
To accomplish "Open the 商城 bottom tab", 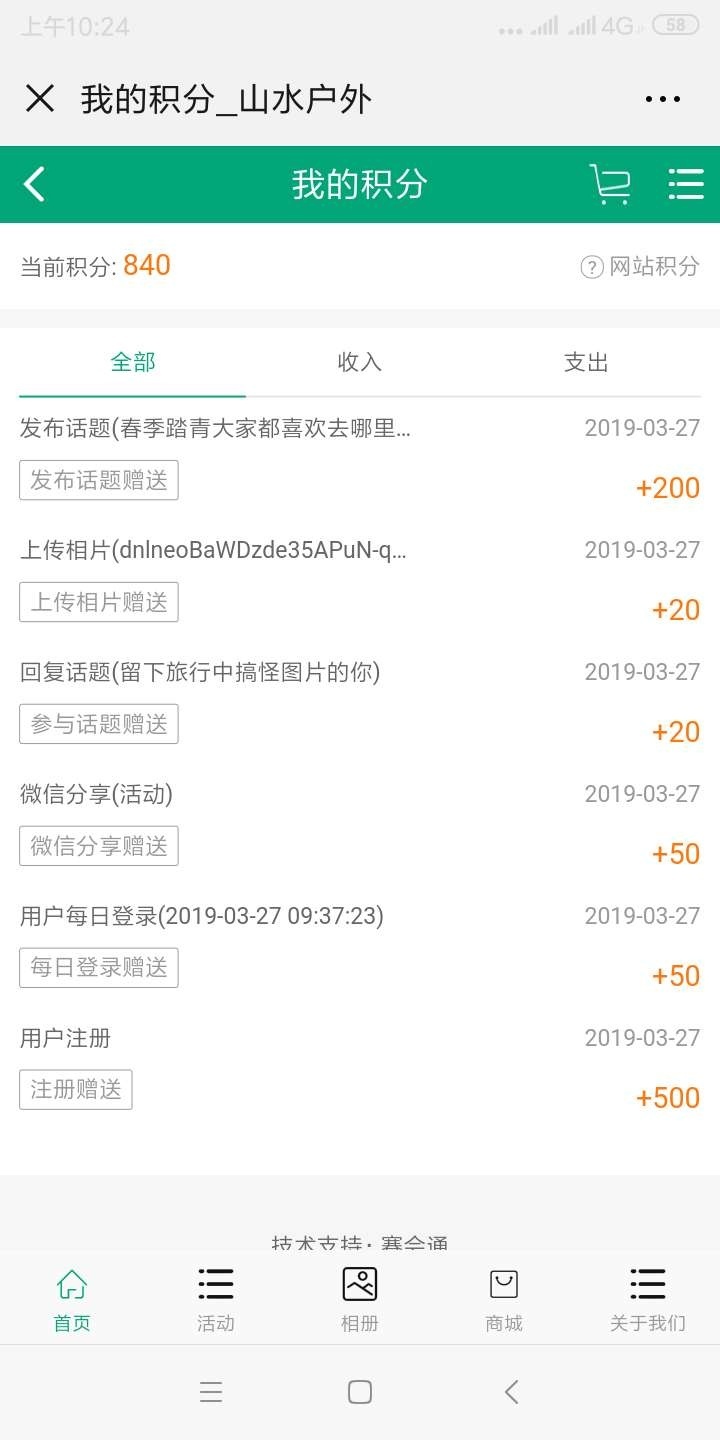I will coord(504,1299).
